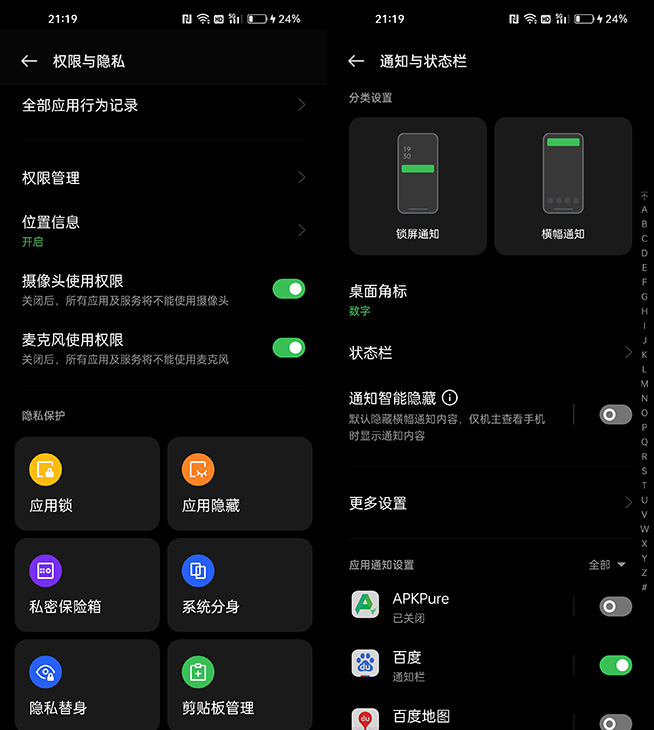Image resolution: width=654 pixels, height=730 pixels.
Task: Open 状态栏 settings
Action: click(x=490, y=353)
